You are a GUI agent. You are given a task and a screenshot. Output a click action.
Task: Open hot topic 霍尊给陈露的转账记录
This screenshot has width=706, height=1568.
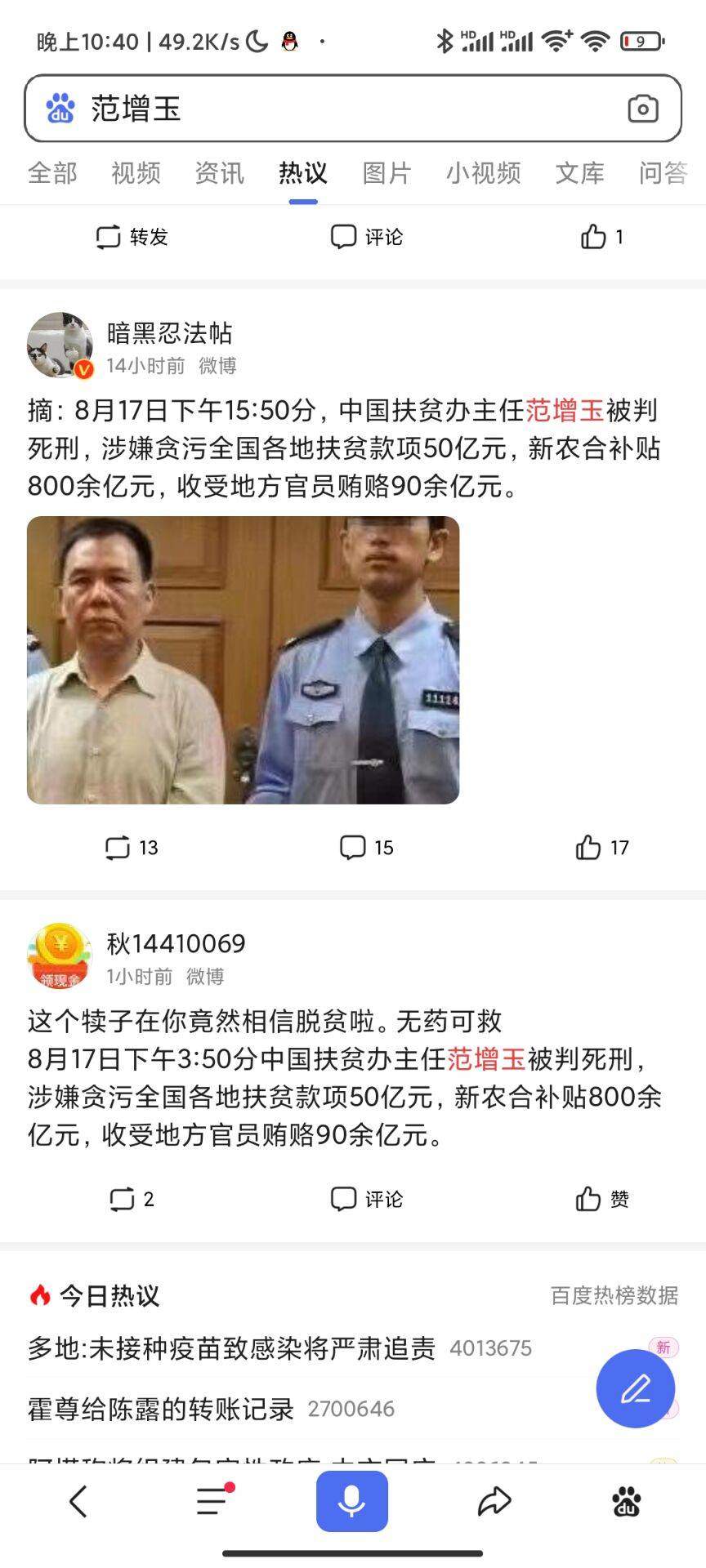(x=161, y=1409)
